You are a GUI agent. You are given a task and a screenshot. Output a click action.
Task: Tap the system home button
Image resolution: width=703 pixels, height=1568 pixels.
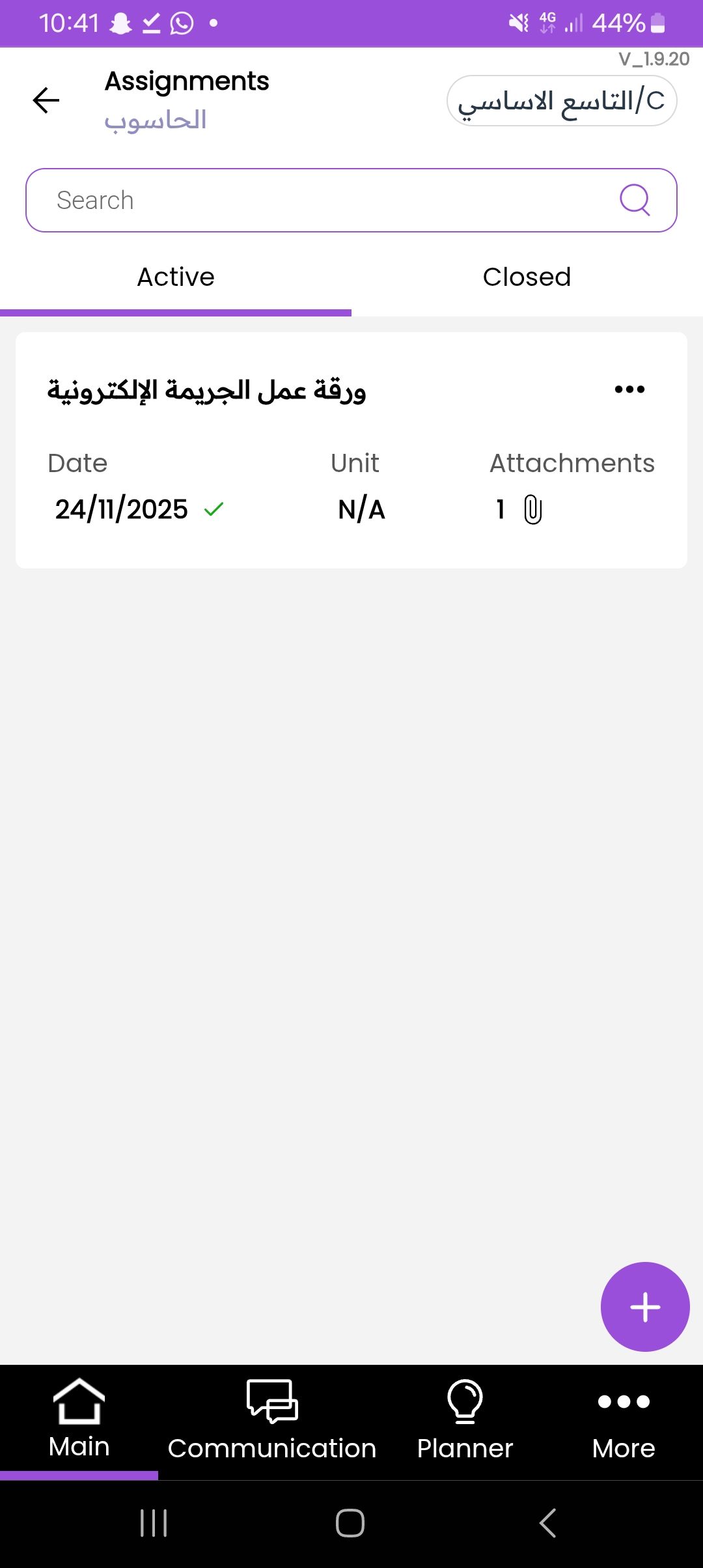click(350, 1523)
